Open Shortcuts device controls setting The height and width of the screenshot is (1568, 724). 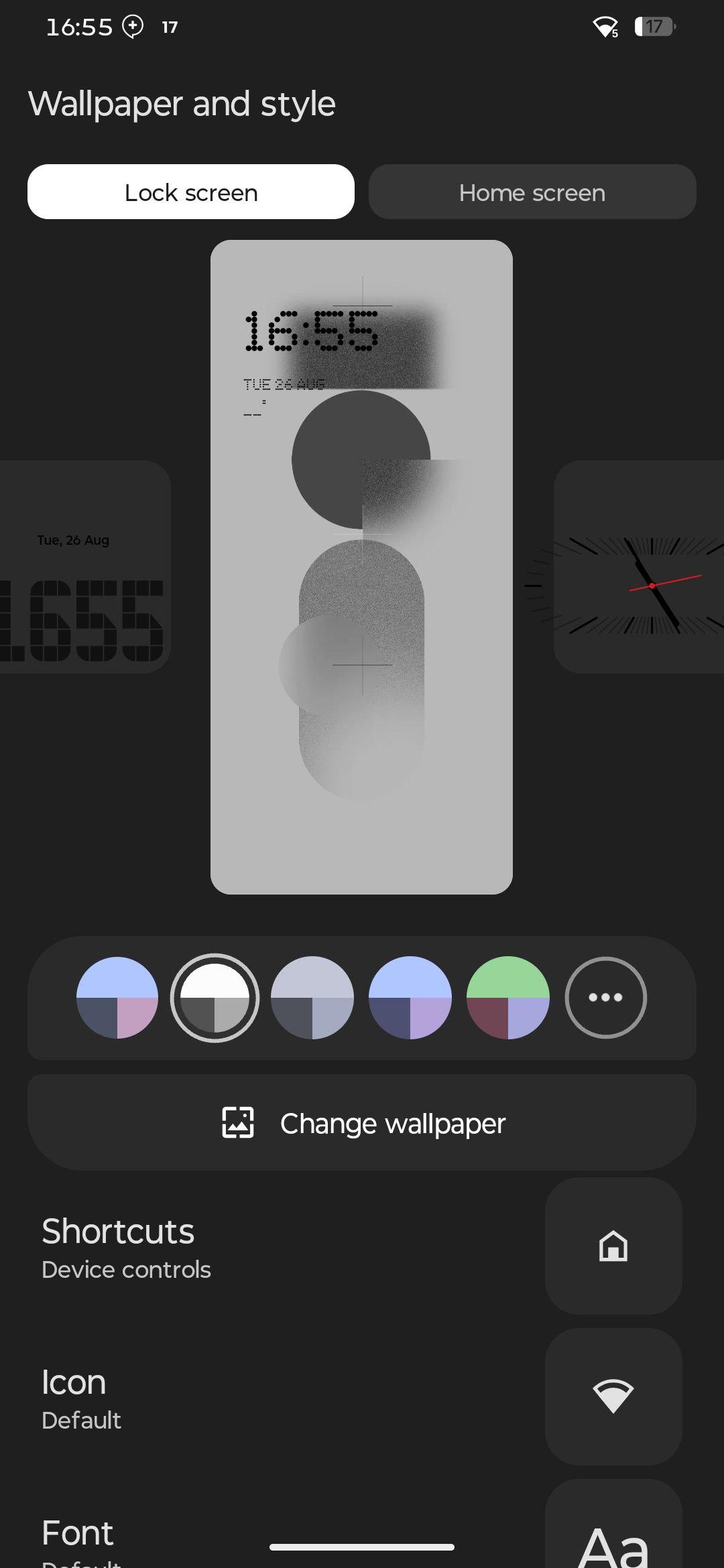(x=362, y=1246)
